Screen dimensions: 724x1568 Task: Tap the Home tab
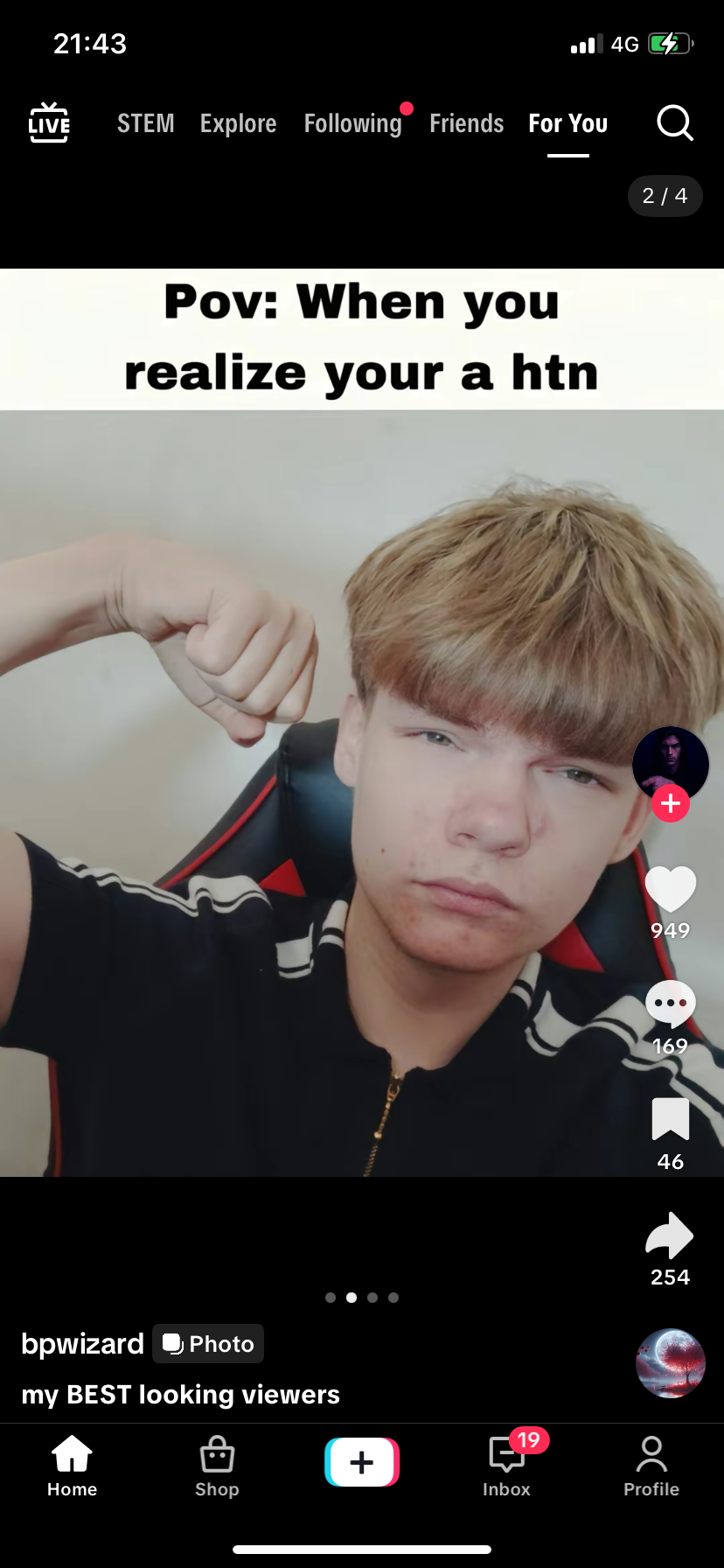[x=73, y=1466]
